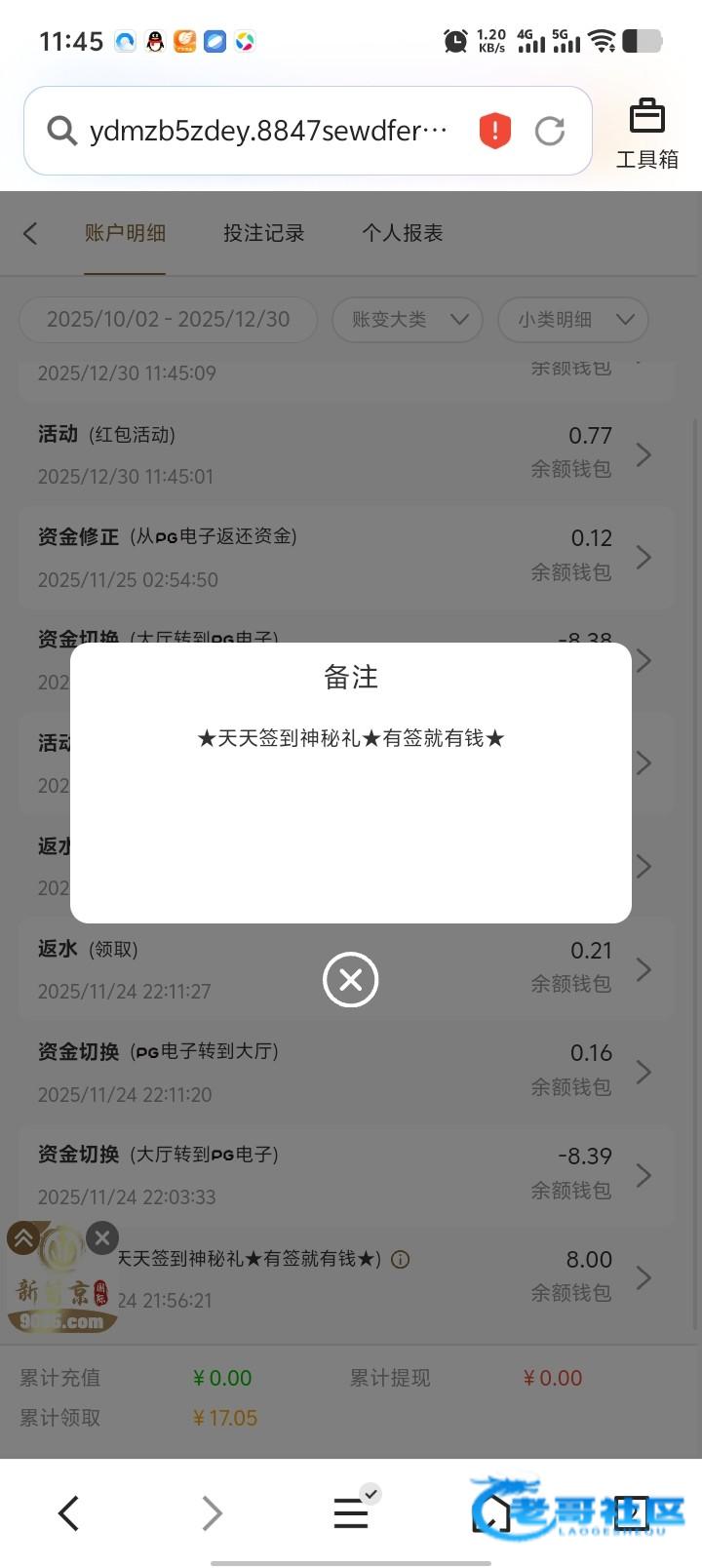
Task: Go back with the browser's bottom back arrow
Action: coord(68,1513)
